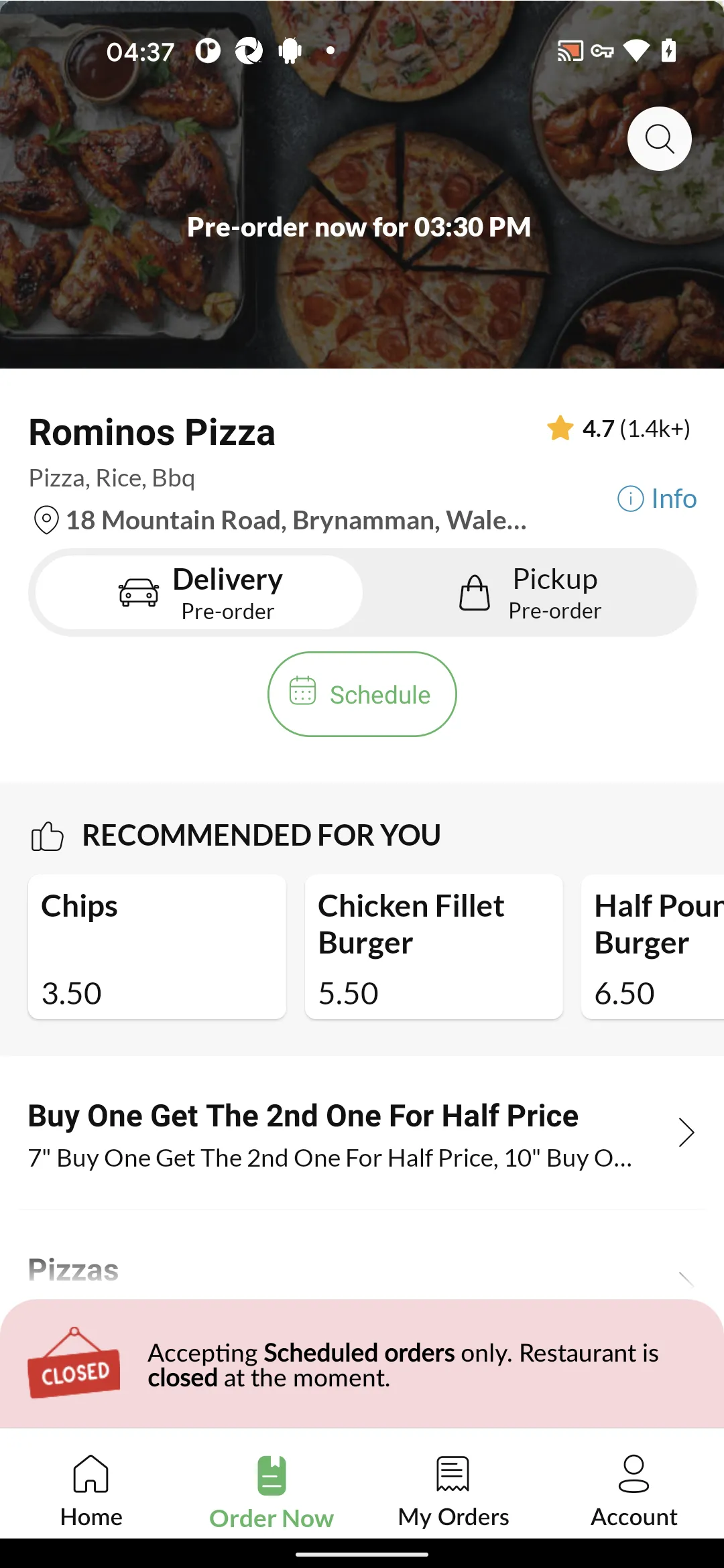Tap the Schedule button
The width and height of the screenshot is (724, 1568).
point(362,694)
